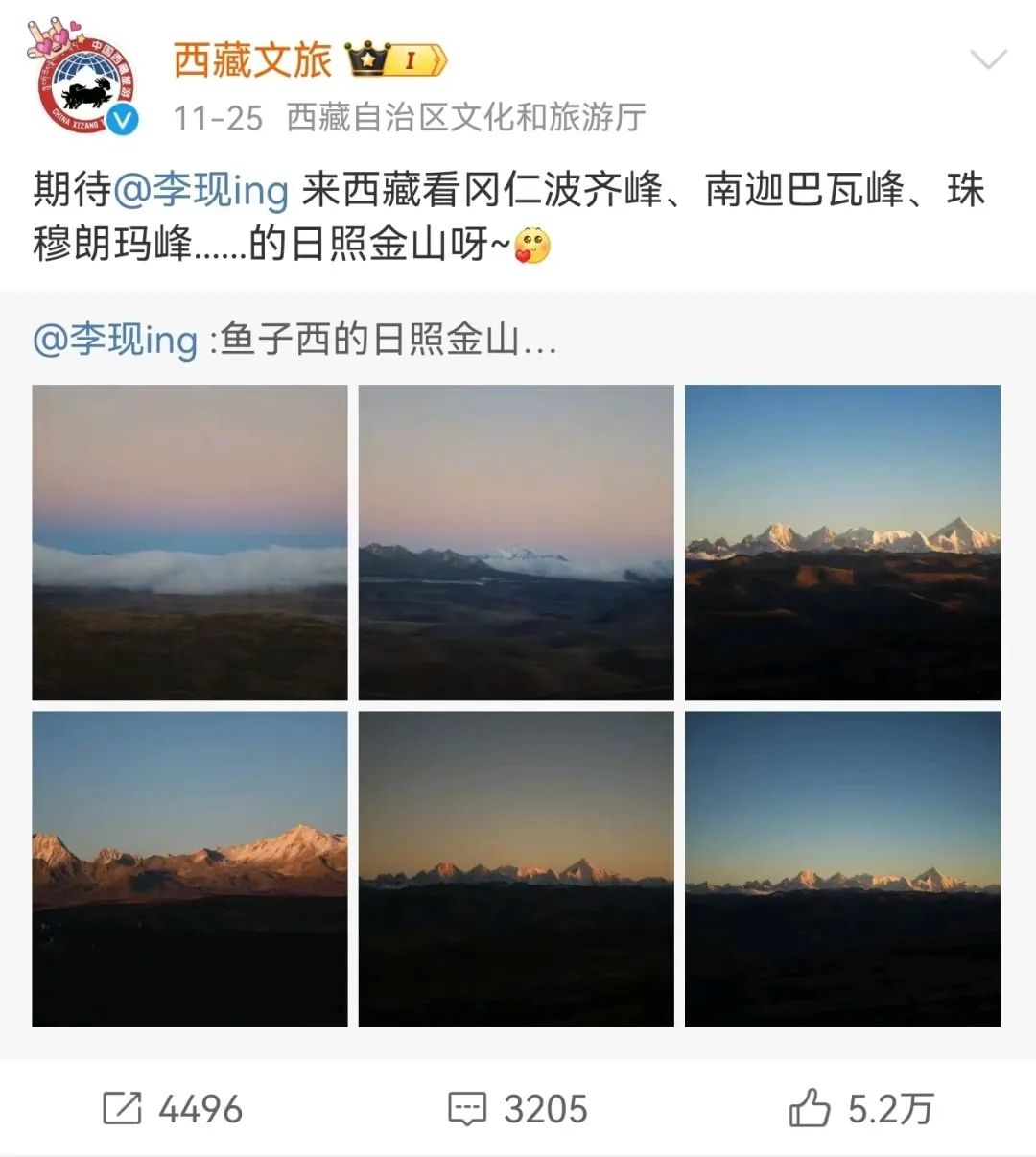View first photo with low clouds
The height and width of the screenshot is (1157, 1036).
click(x=190, y=542)
